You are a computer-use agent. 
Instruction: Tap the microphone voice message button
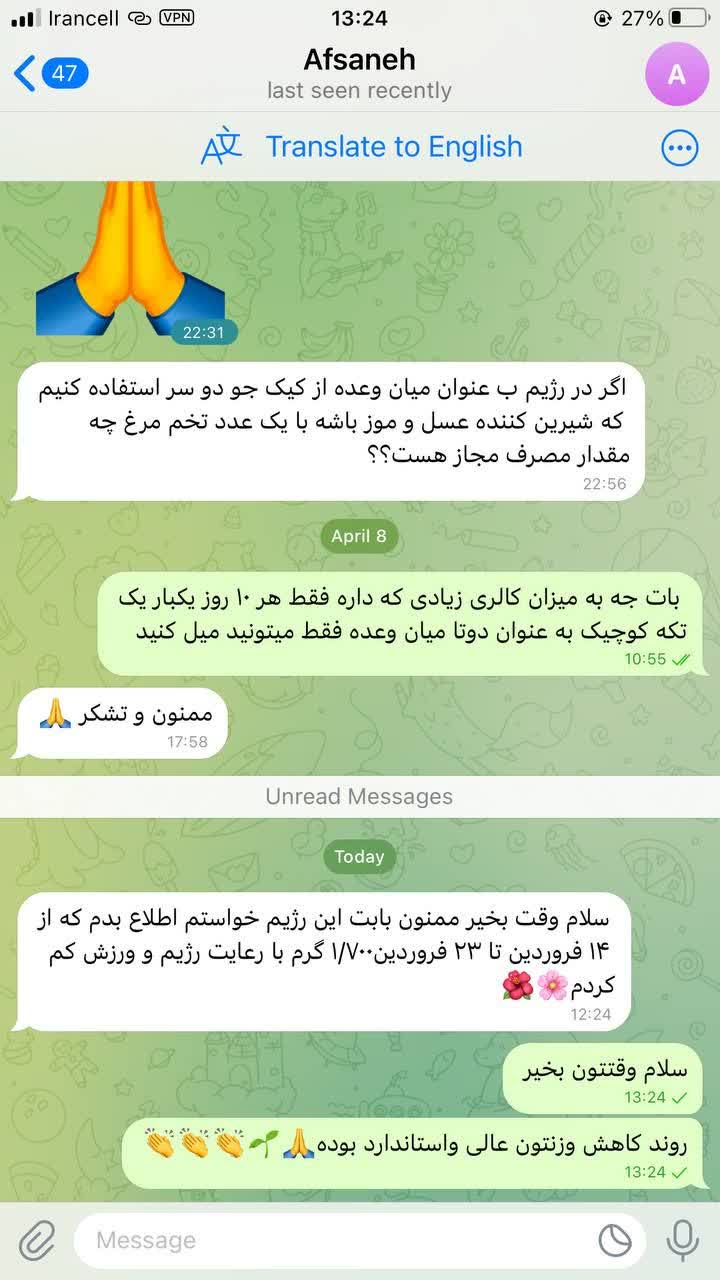683,1240
